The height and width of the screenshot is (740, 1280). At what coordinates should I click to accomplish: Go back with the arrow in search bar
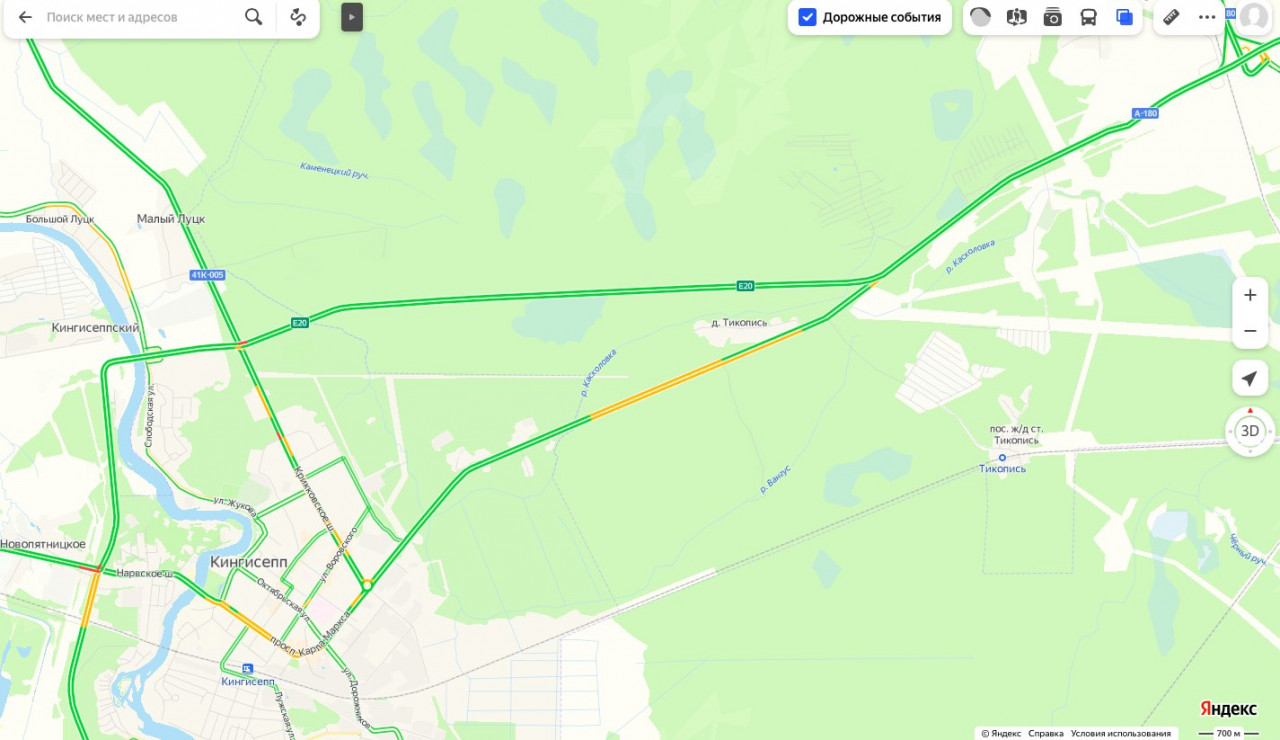(x=25, y=17)
